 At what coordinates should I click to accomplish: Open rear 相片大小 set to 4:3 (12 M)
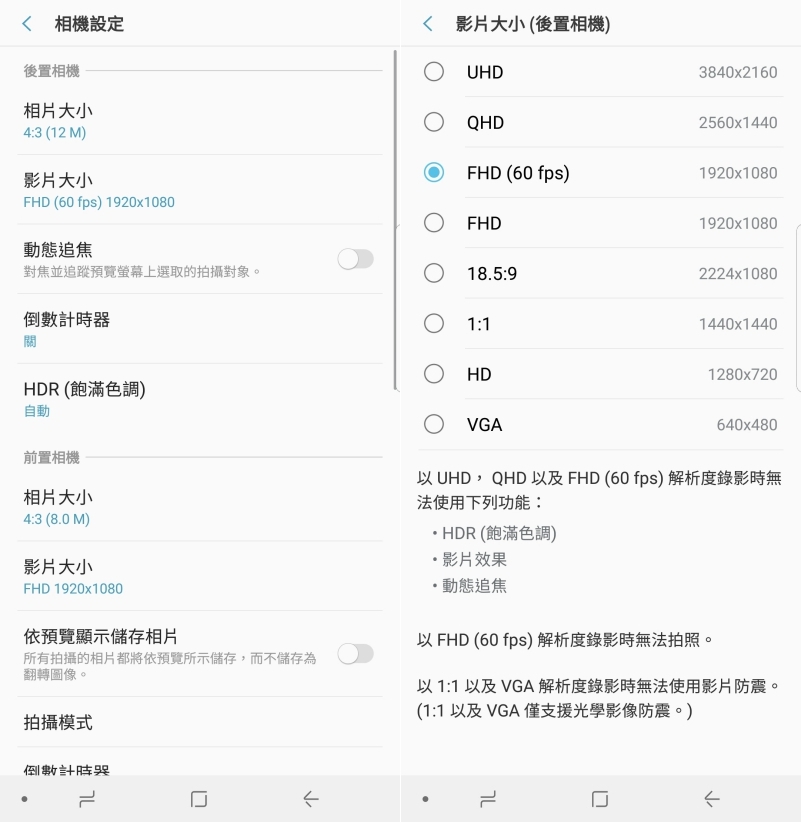click(200, 120)
